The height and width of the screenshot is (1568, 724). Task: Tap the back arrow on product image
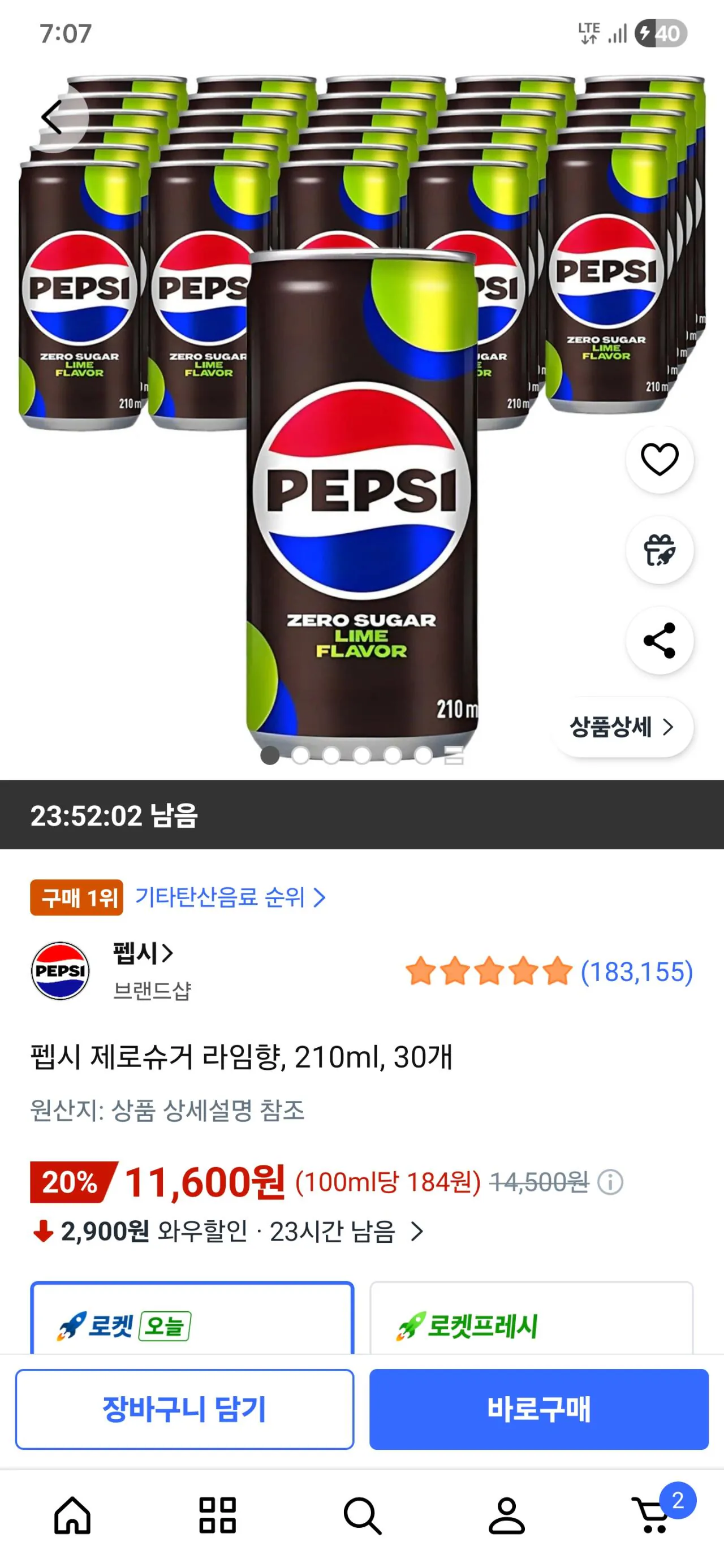coord(56,116)
